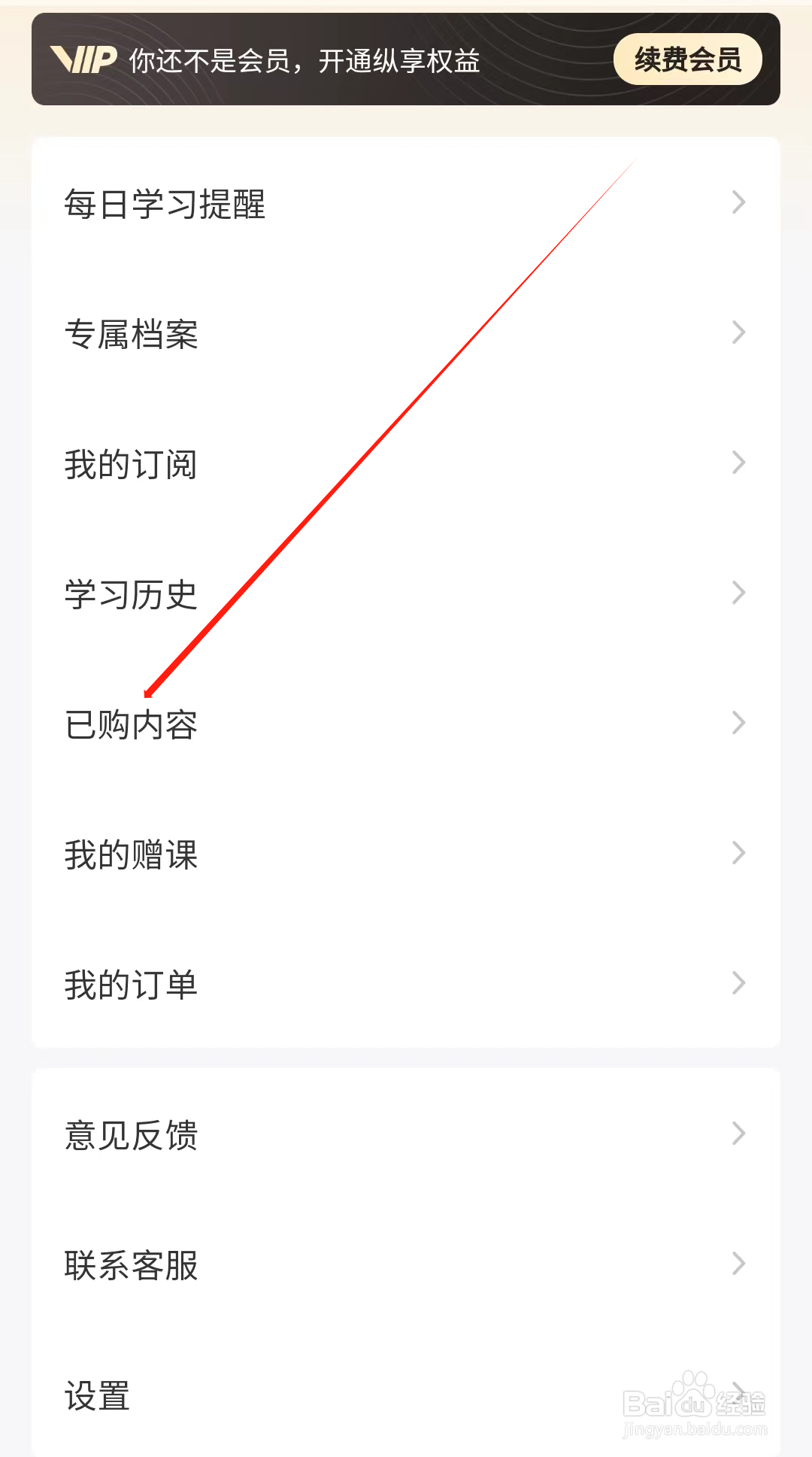The image size is (812, 1457).
Task: Open 学习历史 to view learning history
Action: (131, 593)
